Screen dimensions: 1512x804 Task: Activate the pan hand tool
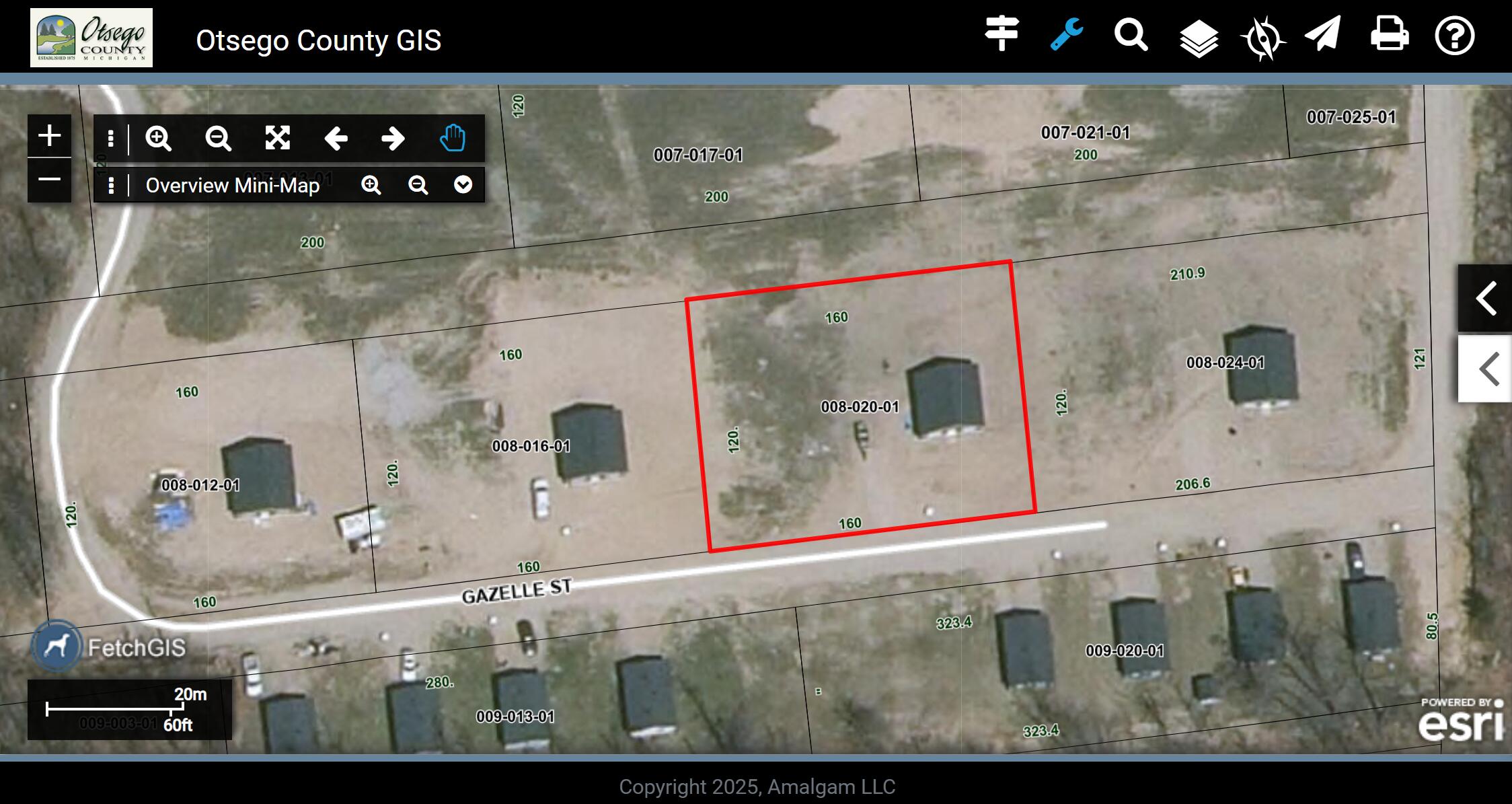coord(453,139)
